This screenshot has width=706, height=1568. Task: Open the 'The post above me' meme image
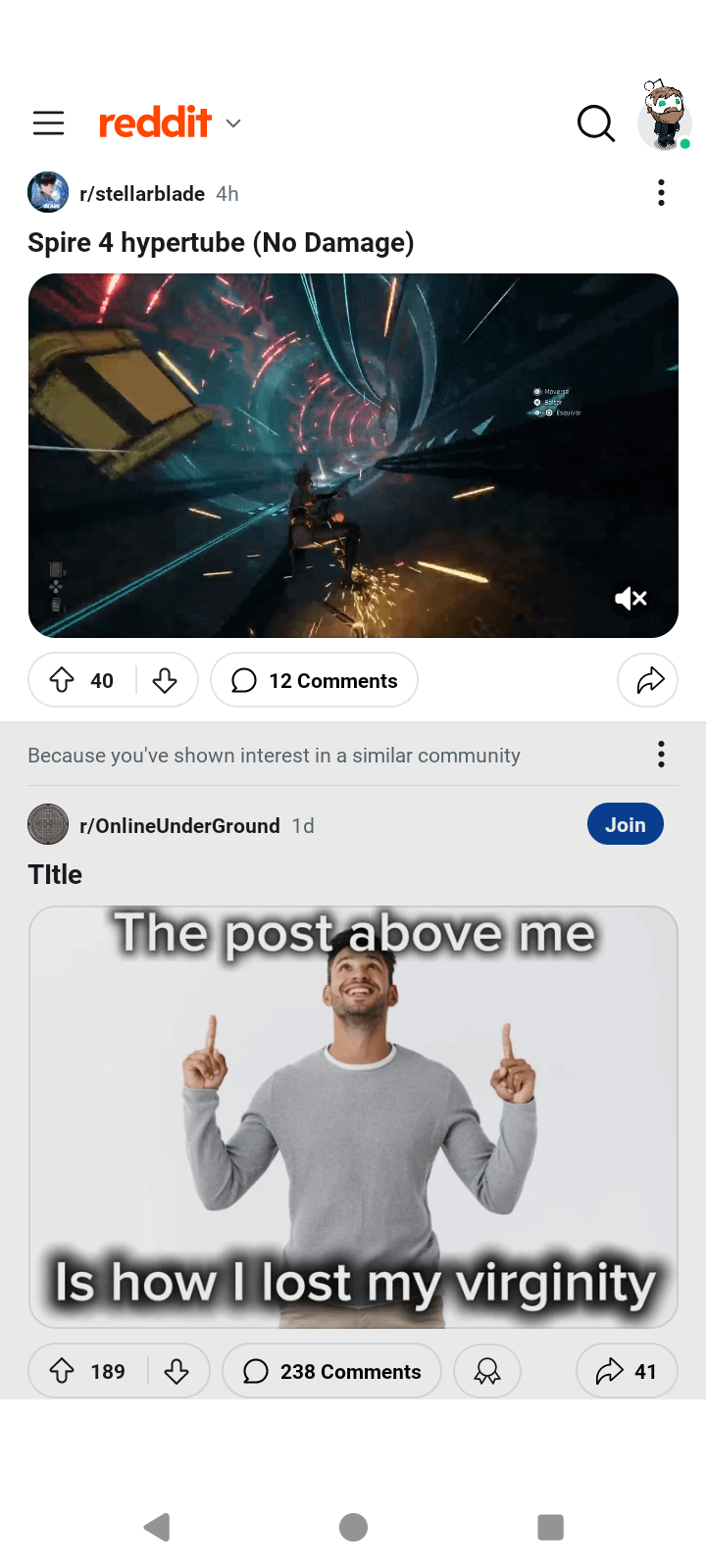point(353,1117)
